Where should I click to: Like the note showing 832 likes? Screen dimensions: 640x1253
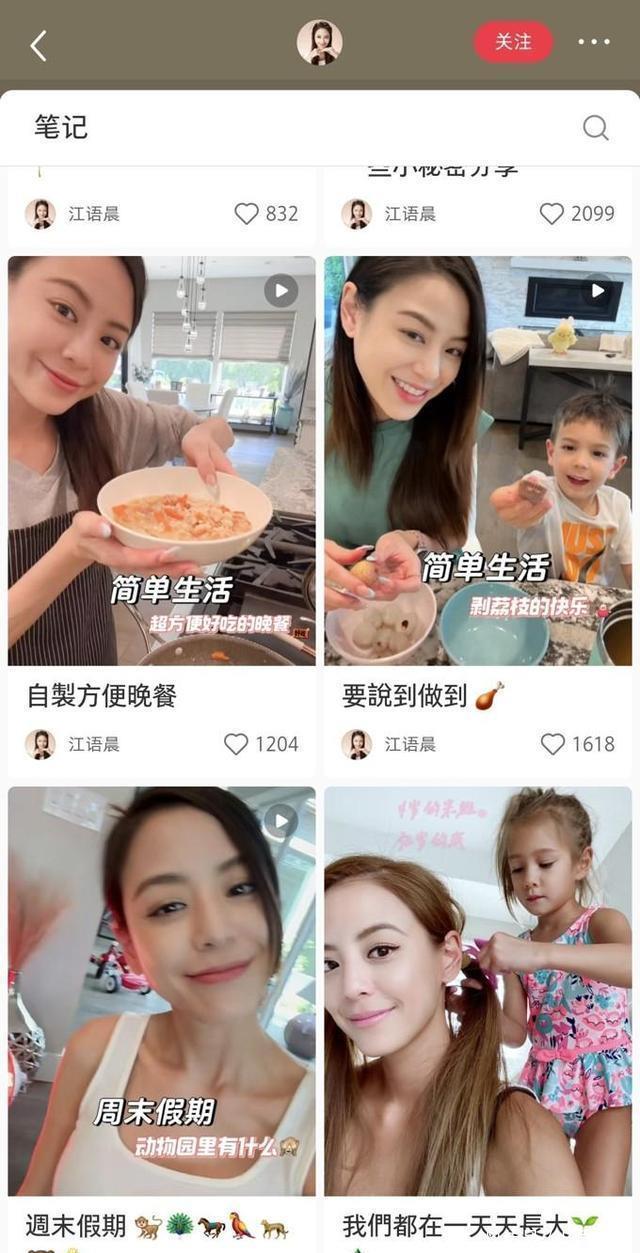(x=246, y=213)
